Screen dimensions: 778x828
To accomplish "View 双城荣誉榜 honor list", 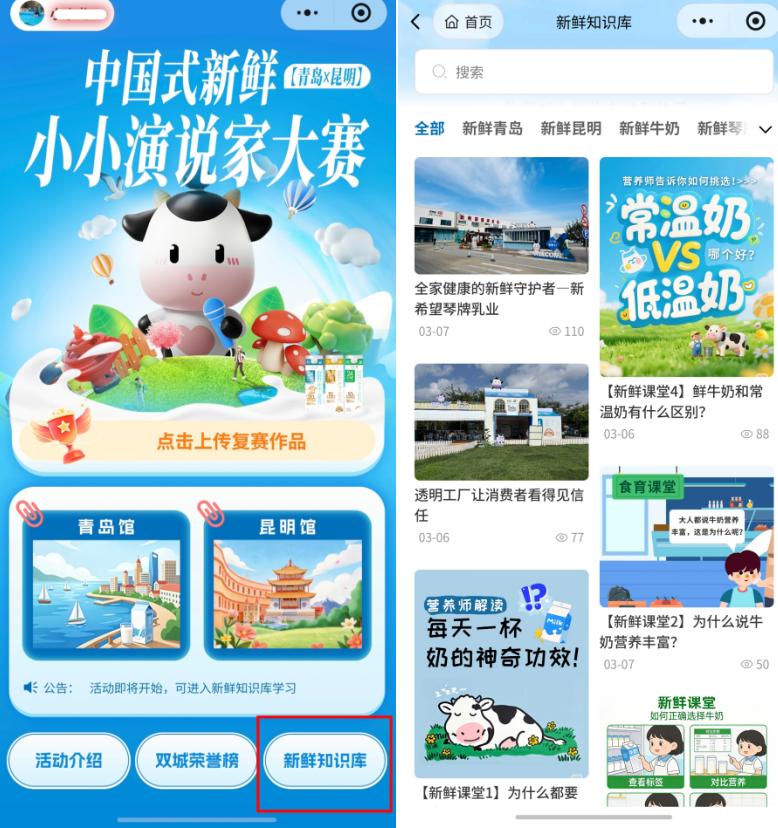I will [x=197, y=761].
